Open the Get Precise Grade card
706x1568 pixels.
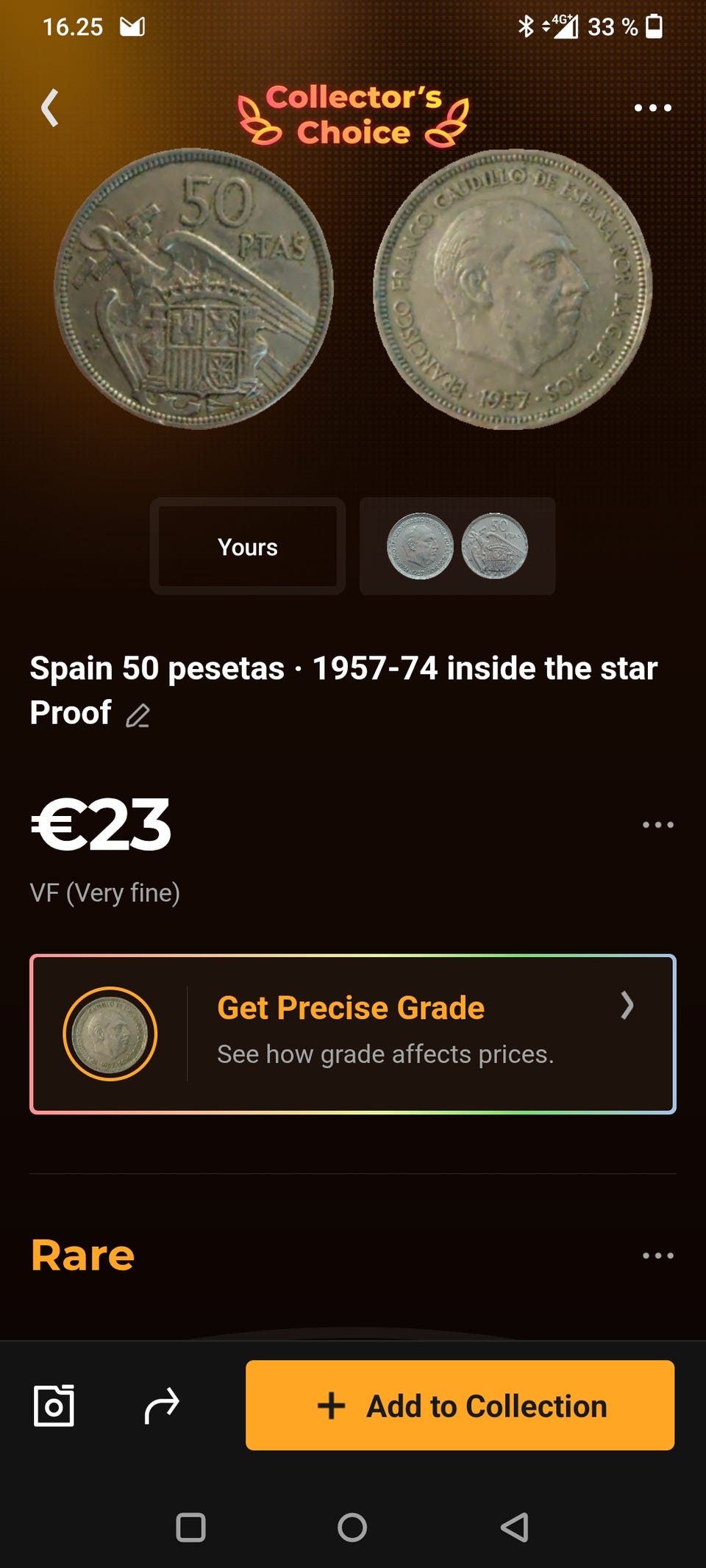pyautogui.click(x=353, y=1034)
